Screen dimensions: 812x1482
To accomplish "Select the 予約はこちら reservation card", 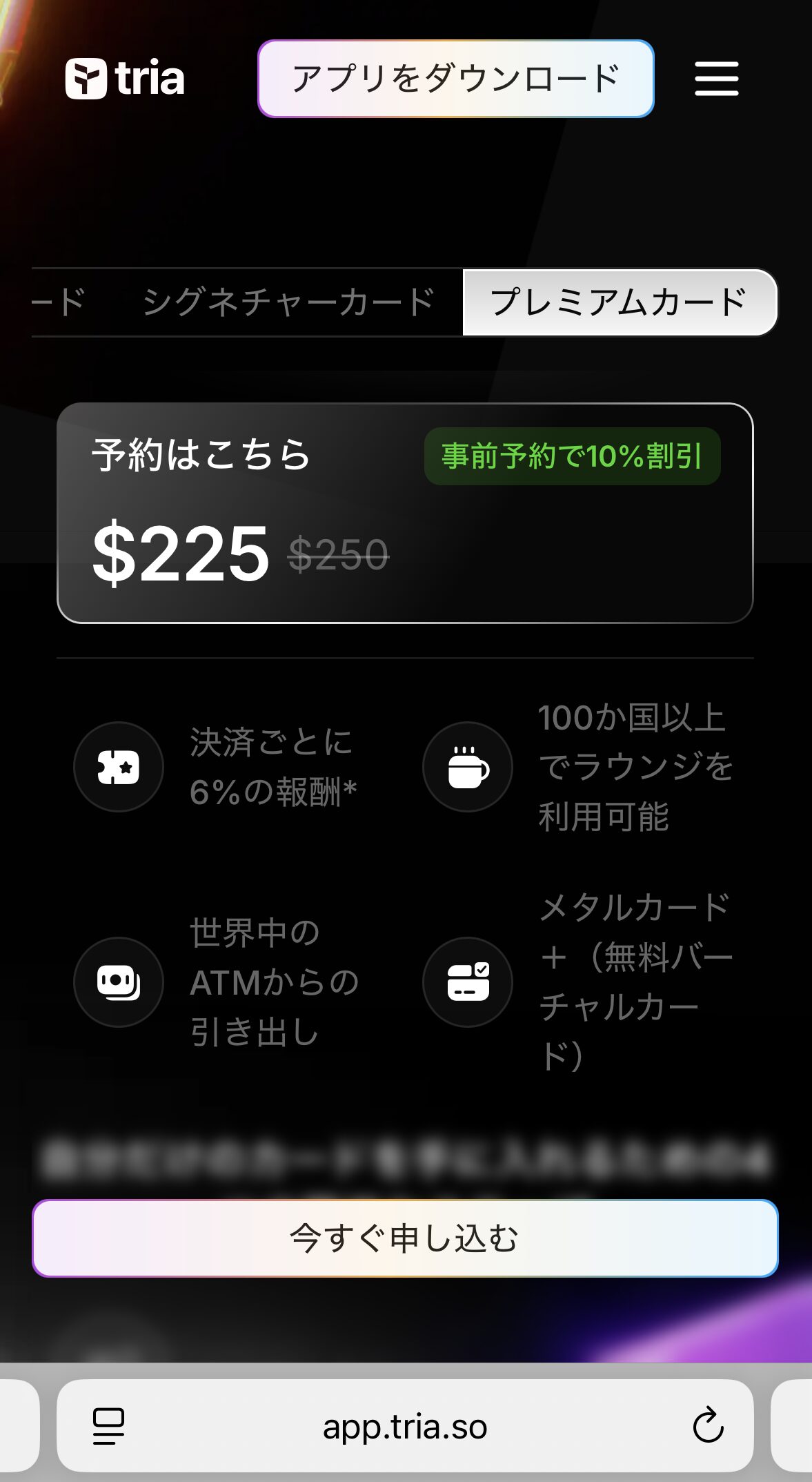I will (x=406, y=514).
